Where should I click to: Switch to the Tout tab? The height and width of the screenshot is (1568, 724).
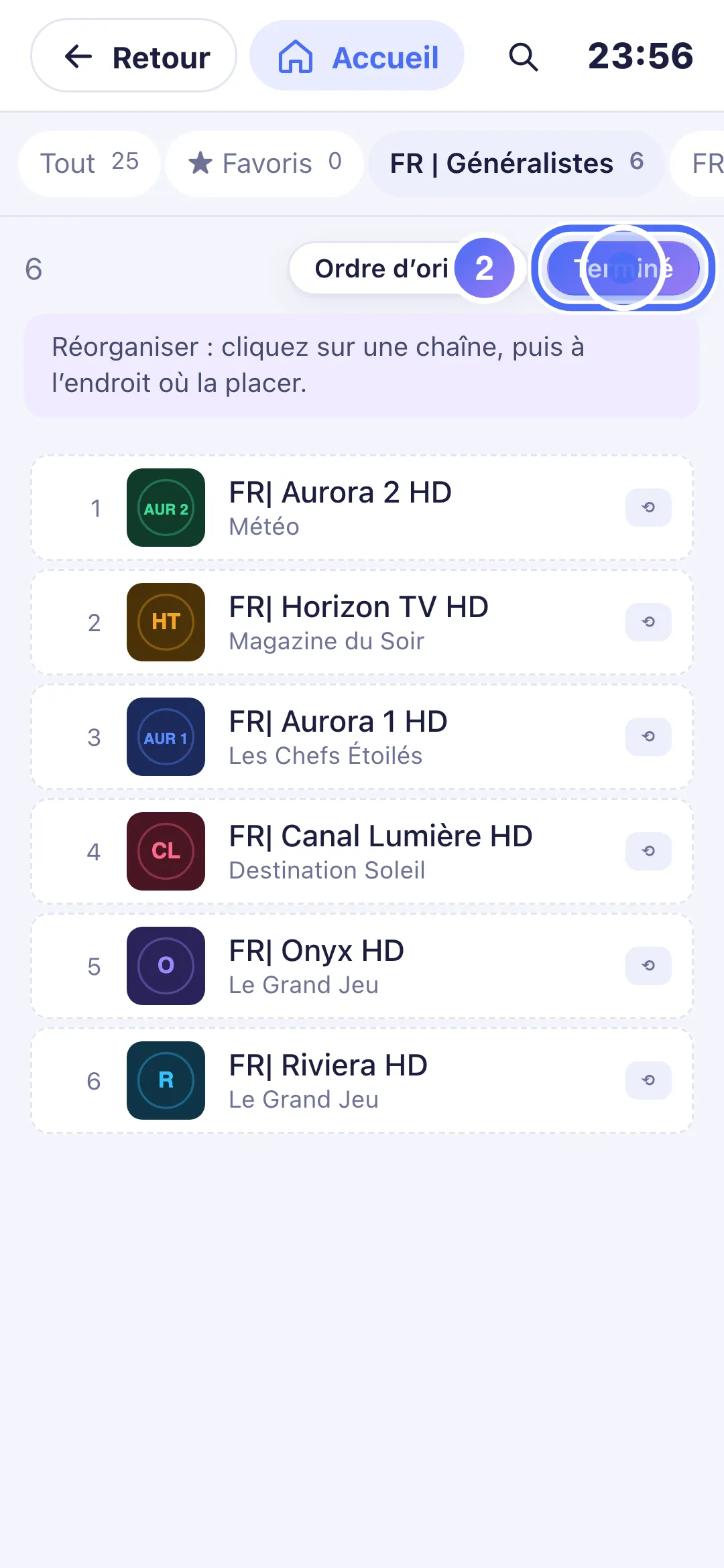pos(89,164)
